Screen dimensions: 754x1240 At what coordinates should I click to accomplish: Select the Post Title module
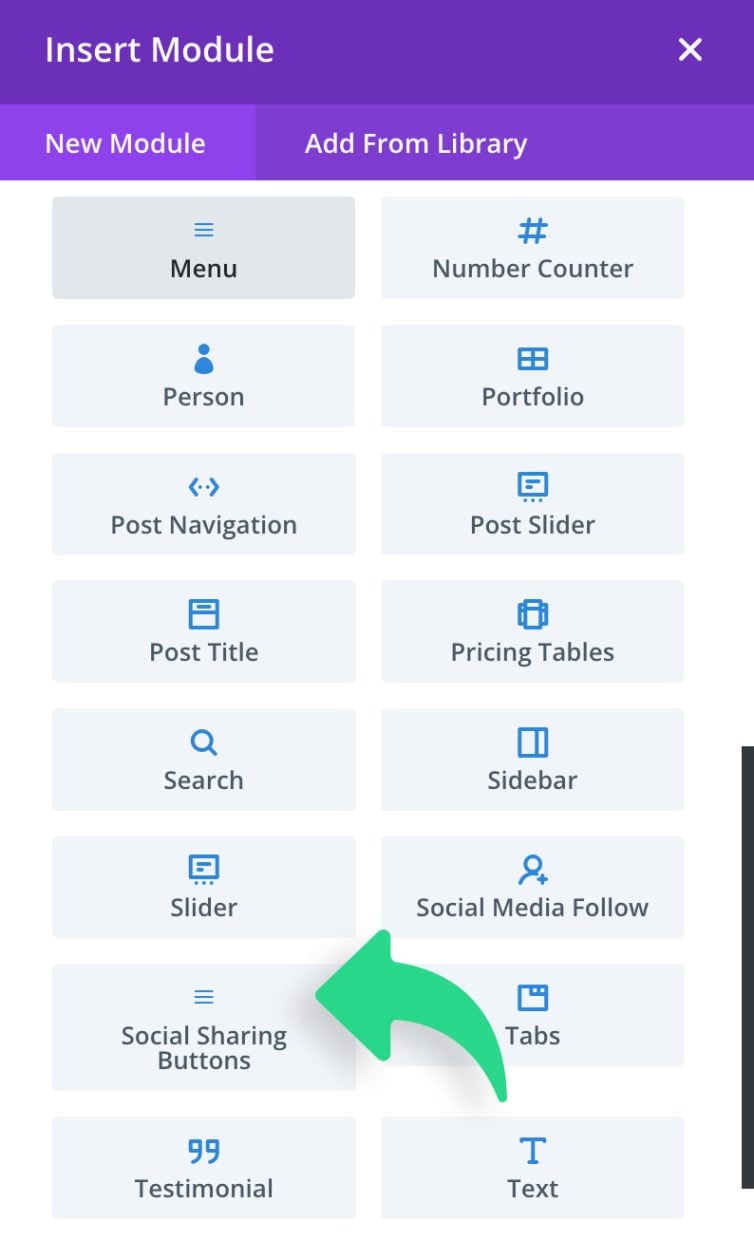point(203,631)
